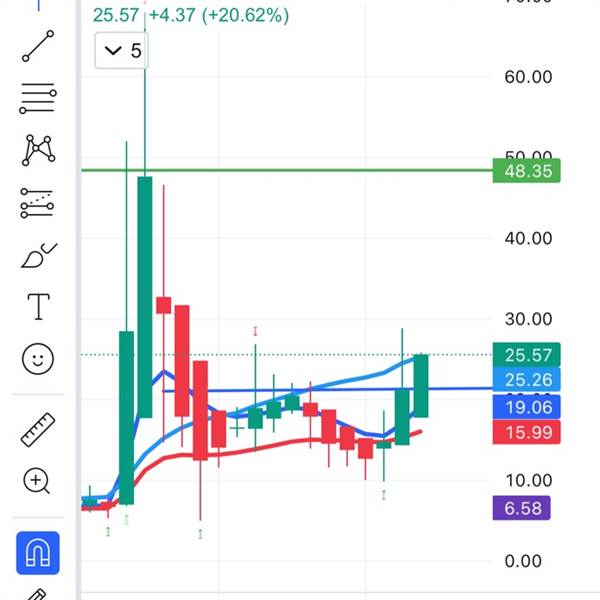Image resolution: width=600 pixels, height=600 pixels.
Task: Open the forecasting and measurement tools
Action: point(38,203)
